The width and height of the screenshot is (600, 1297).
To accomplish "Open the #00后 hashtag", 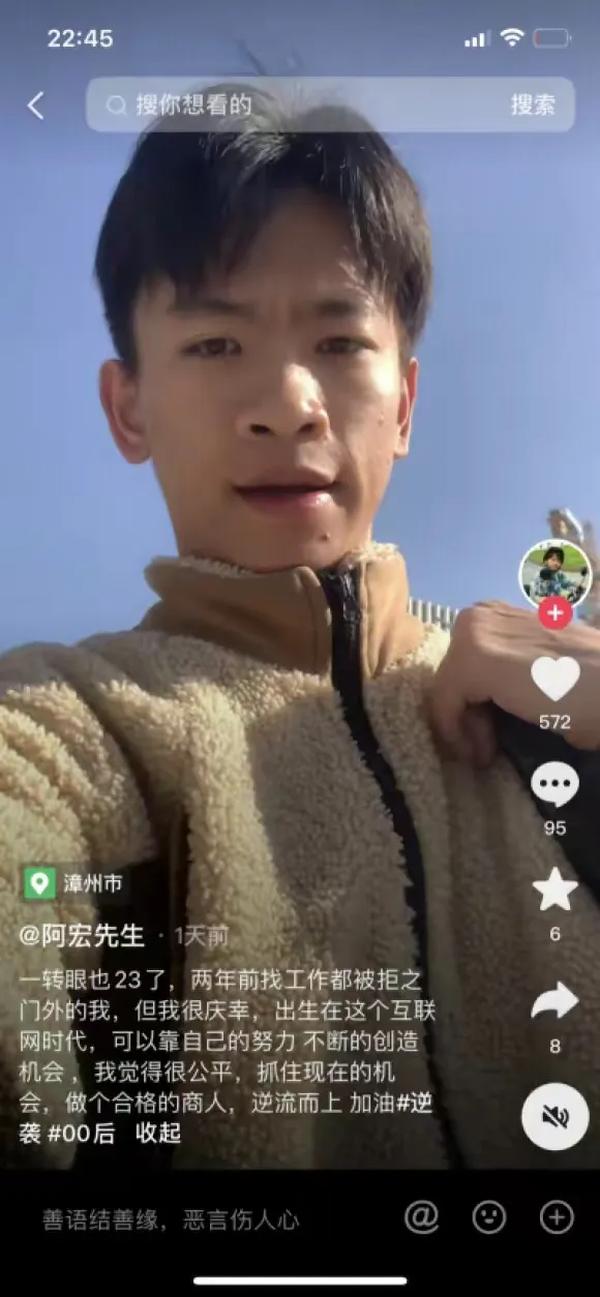I will pos(84,1133).
